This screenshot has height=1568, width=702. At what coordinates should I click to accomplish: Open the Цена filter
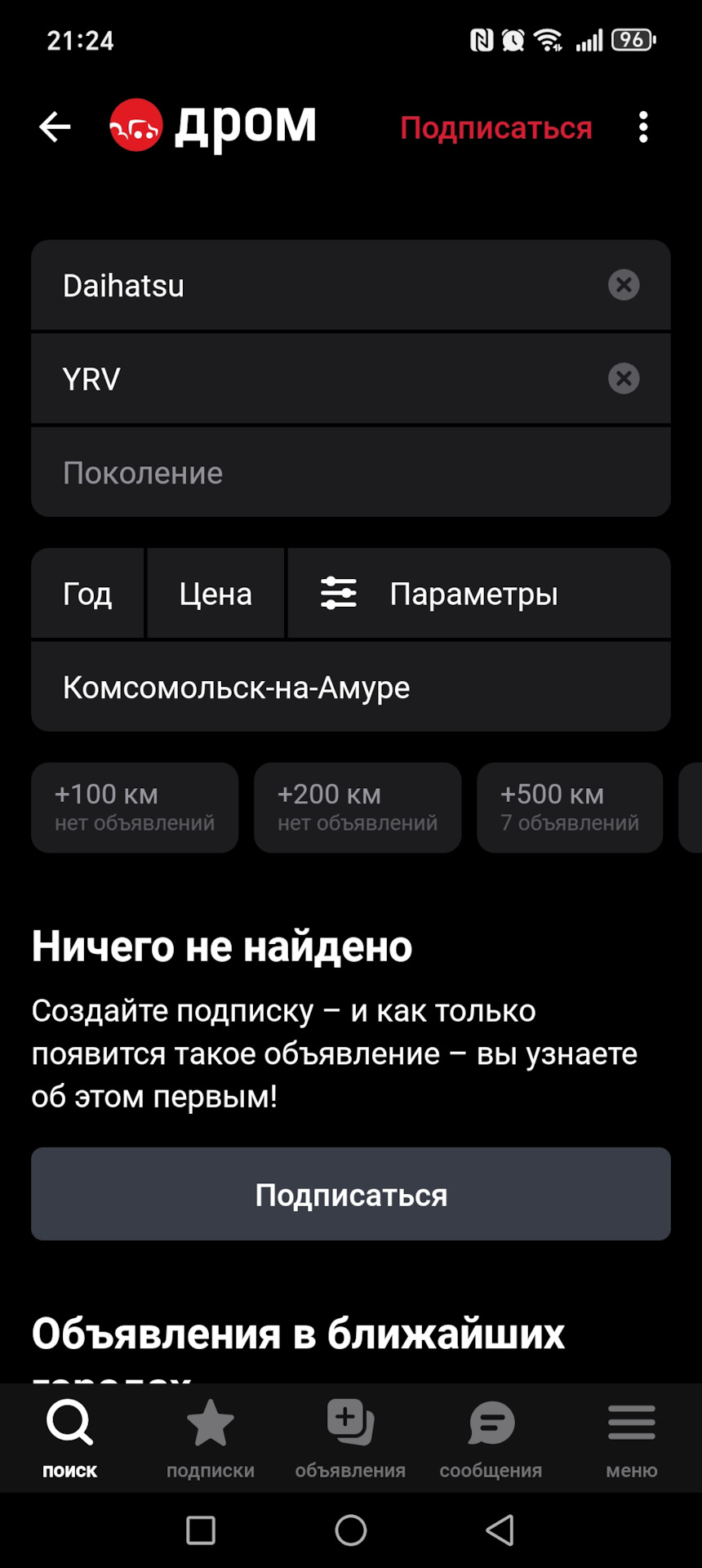[x=215, y=594]
